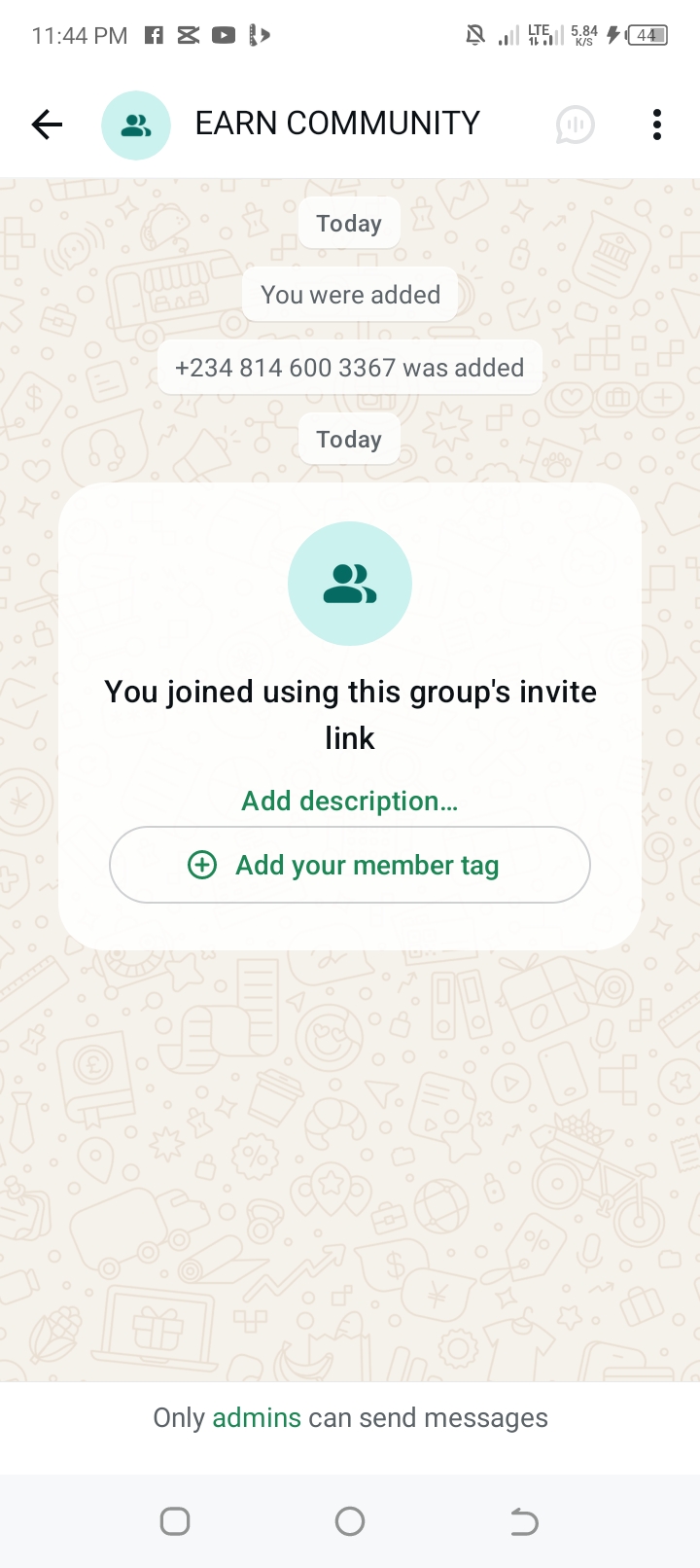
Task: Open EARN COMMUNITY group info
Action: 336,124
